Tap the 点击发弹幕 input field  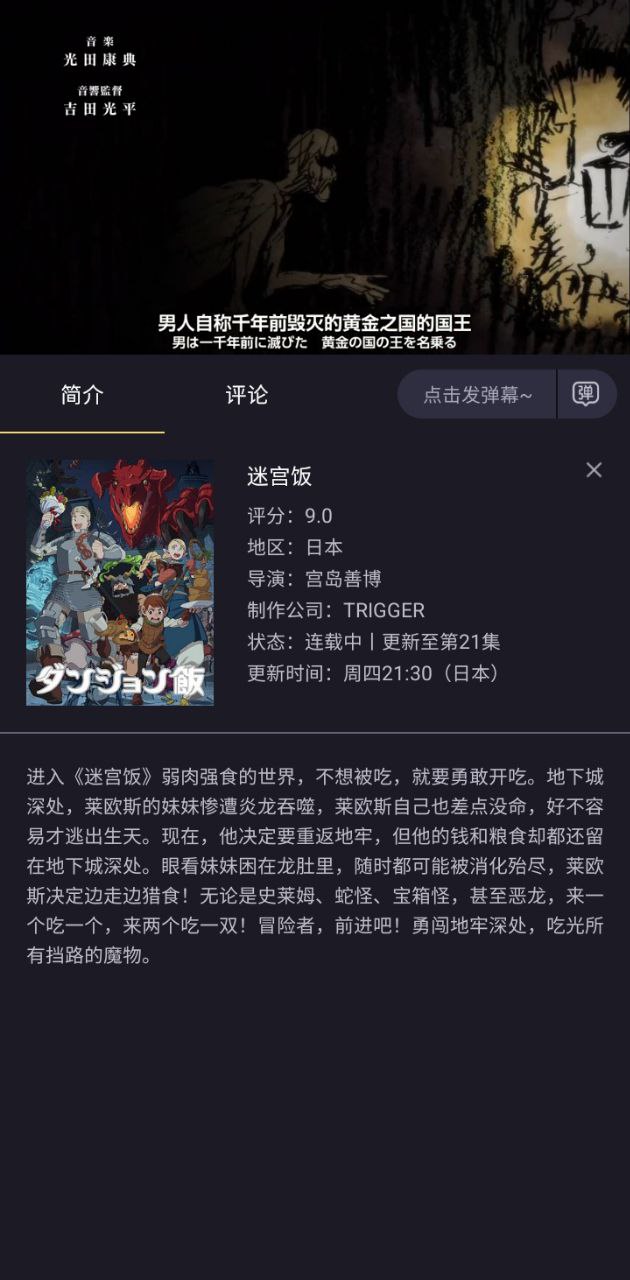click(476, 394)
